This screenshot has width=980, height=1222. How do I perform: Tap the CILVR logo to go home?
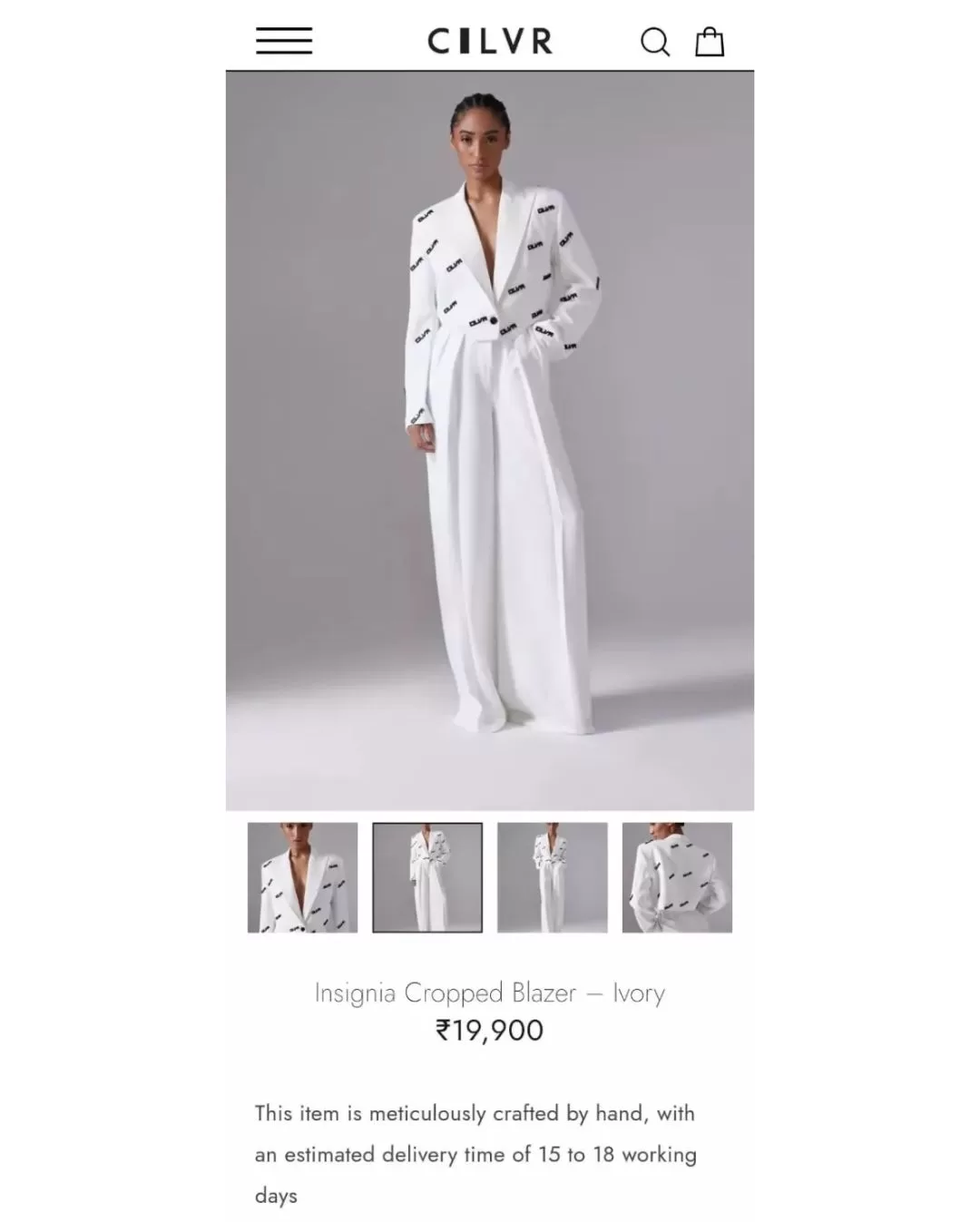pyautogui.click(x=490, y=41)
